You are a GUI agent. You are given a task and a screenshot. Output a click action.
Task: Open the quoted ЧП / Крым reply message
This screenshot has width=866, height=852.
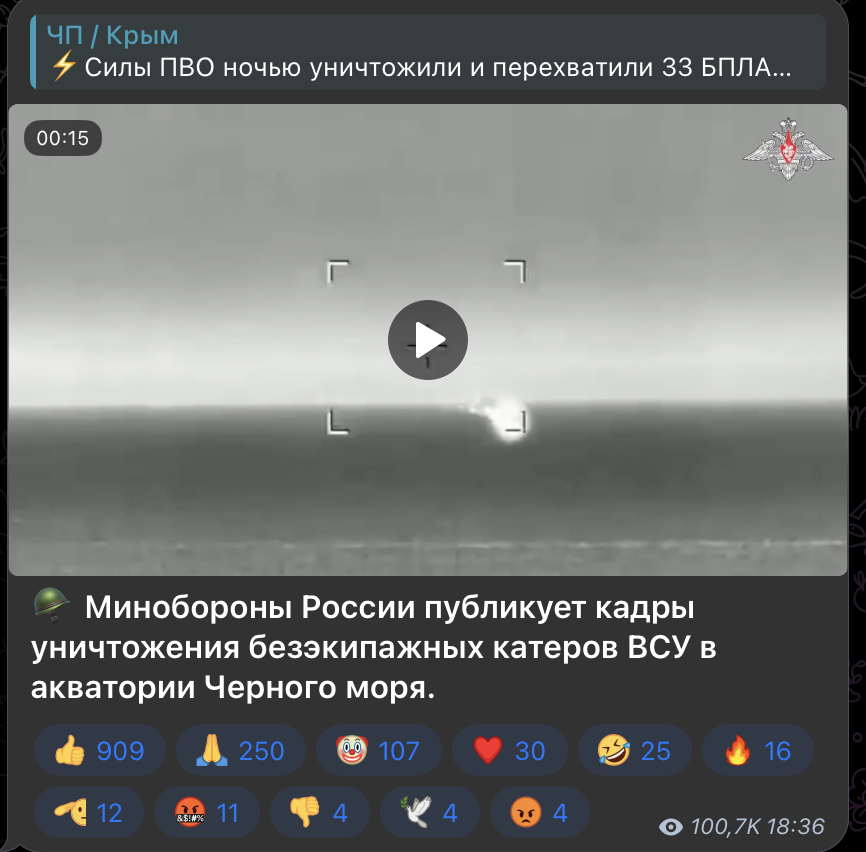click(x=427, y=53)
